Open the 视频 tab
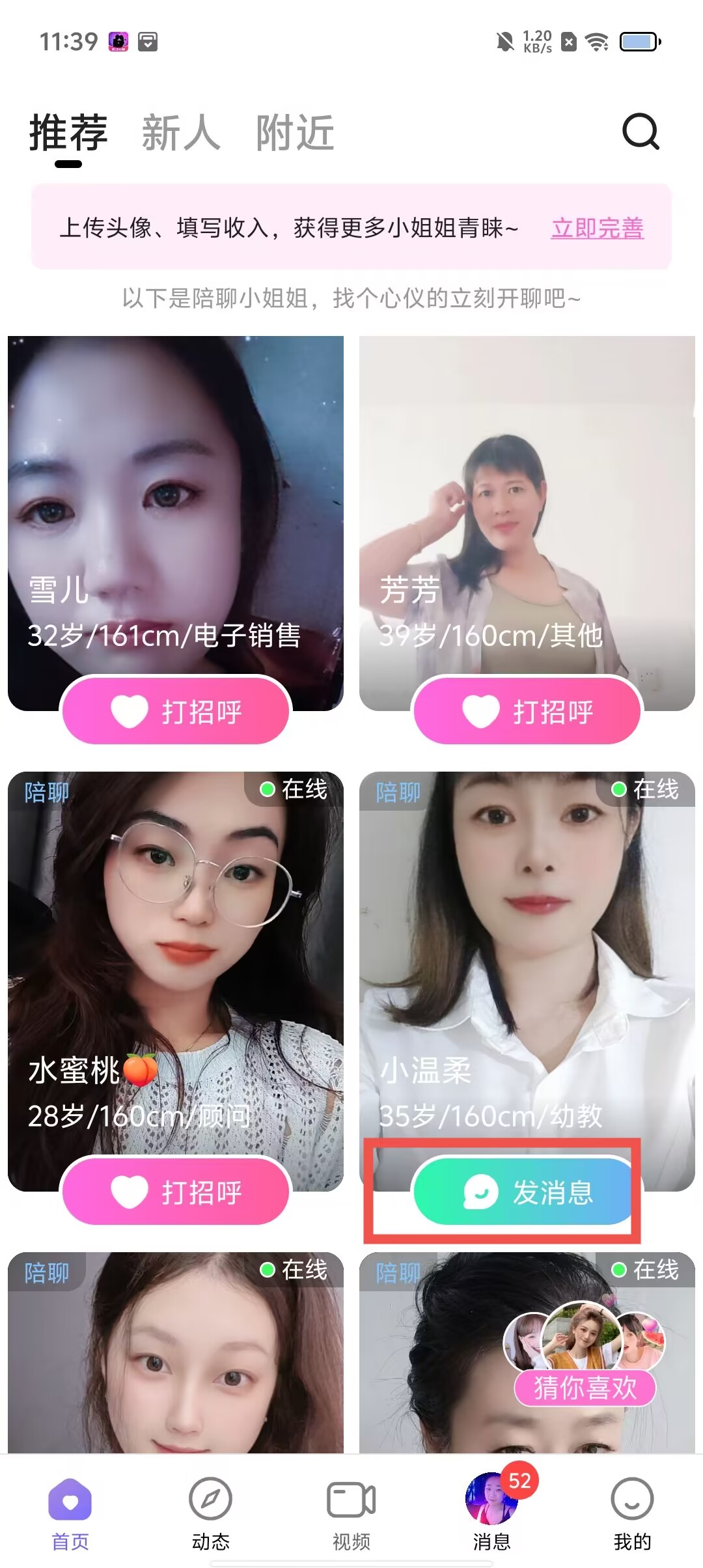This screenshot has height=1568, width=703. (351, 1512)
